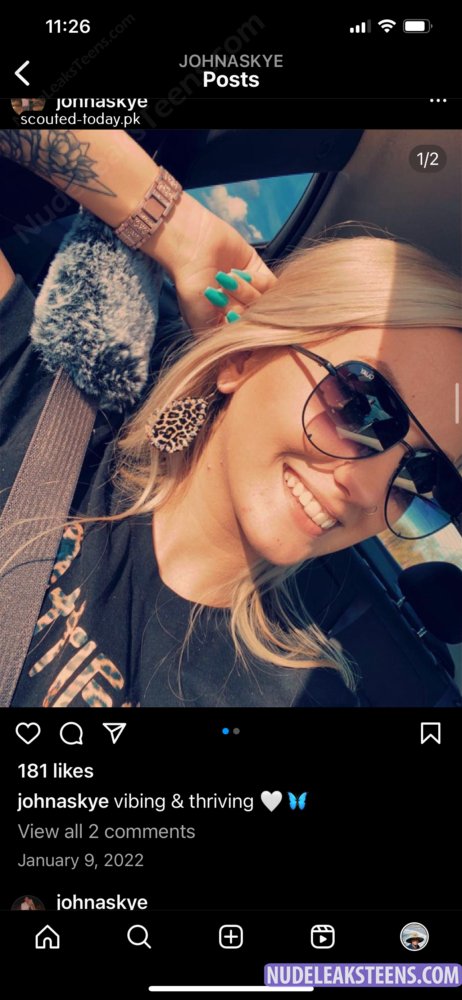Open the Search tab
The width and height of the screenshot is (462, 1000).
click(139, 937)
